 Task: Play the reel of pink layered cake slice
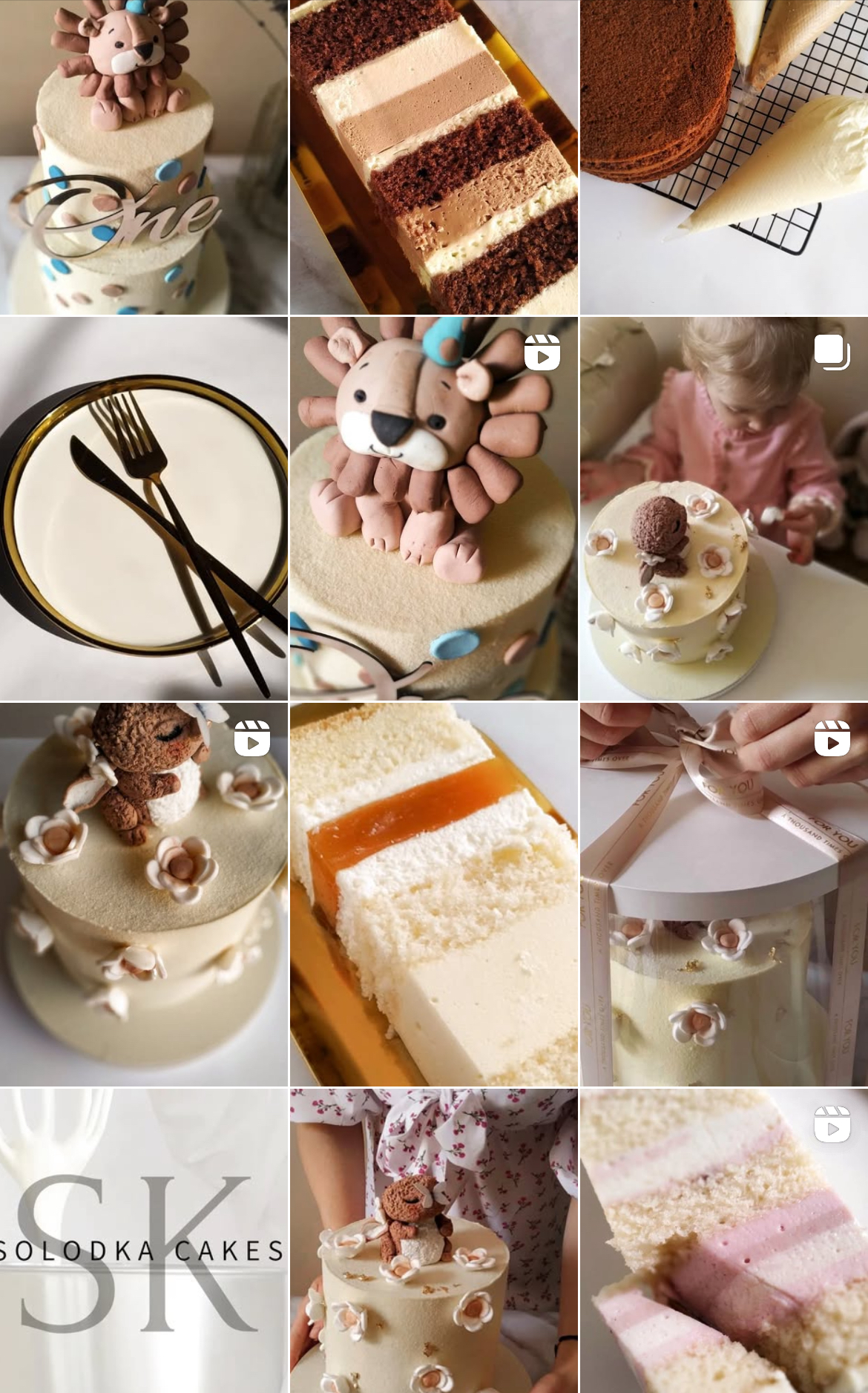[724, 1241]
